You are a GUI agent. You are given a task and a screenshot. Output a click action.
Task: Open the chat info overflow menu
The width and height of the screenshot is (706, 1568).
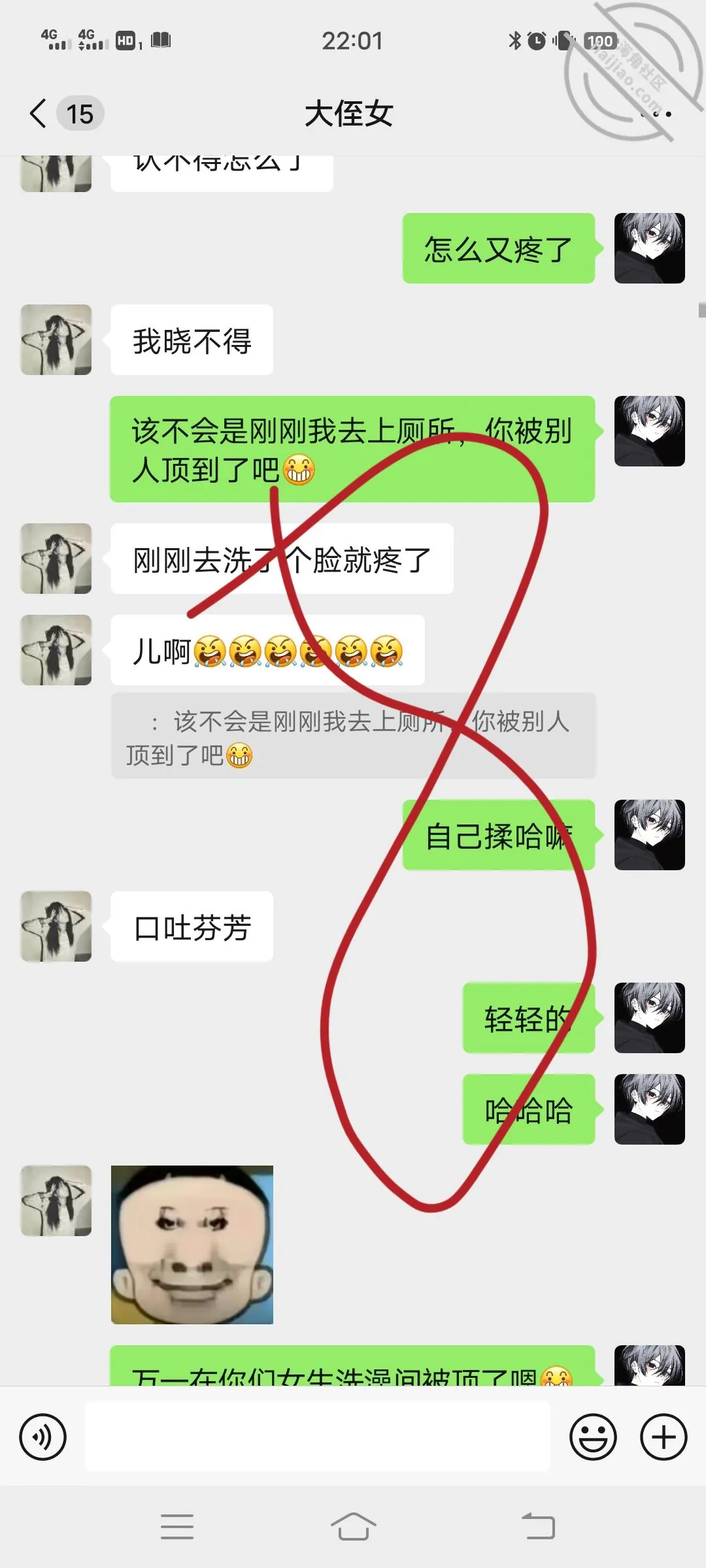[x=656, y=114]
